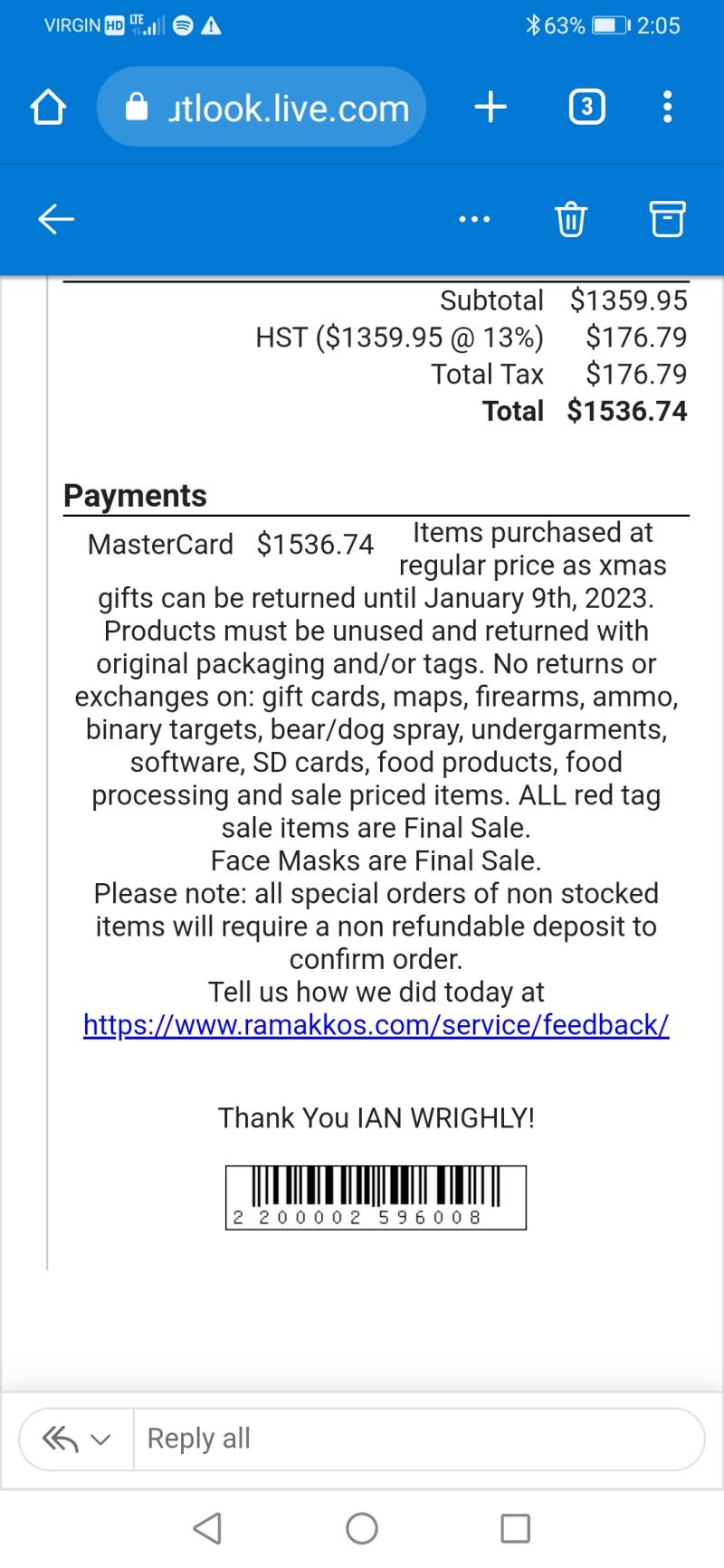This screenshot has height=1568, width=724.
Task: Tap the system back button
Action: 207,1528
